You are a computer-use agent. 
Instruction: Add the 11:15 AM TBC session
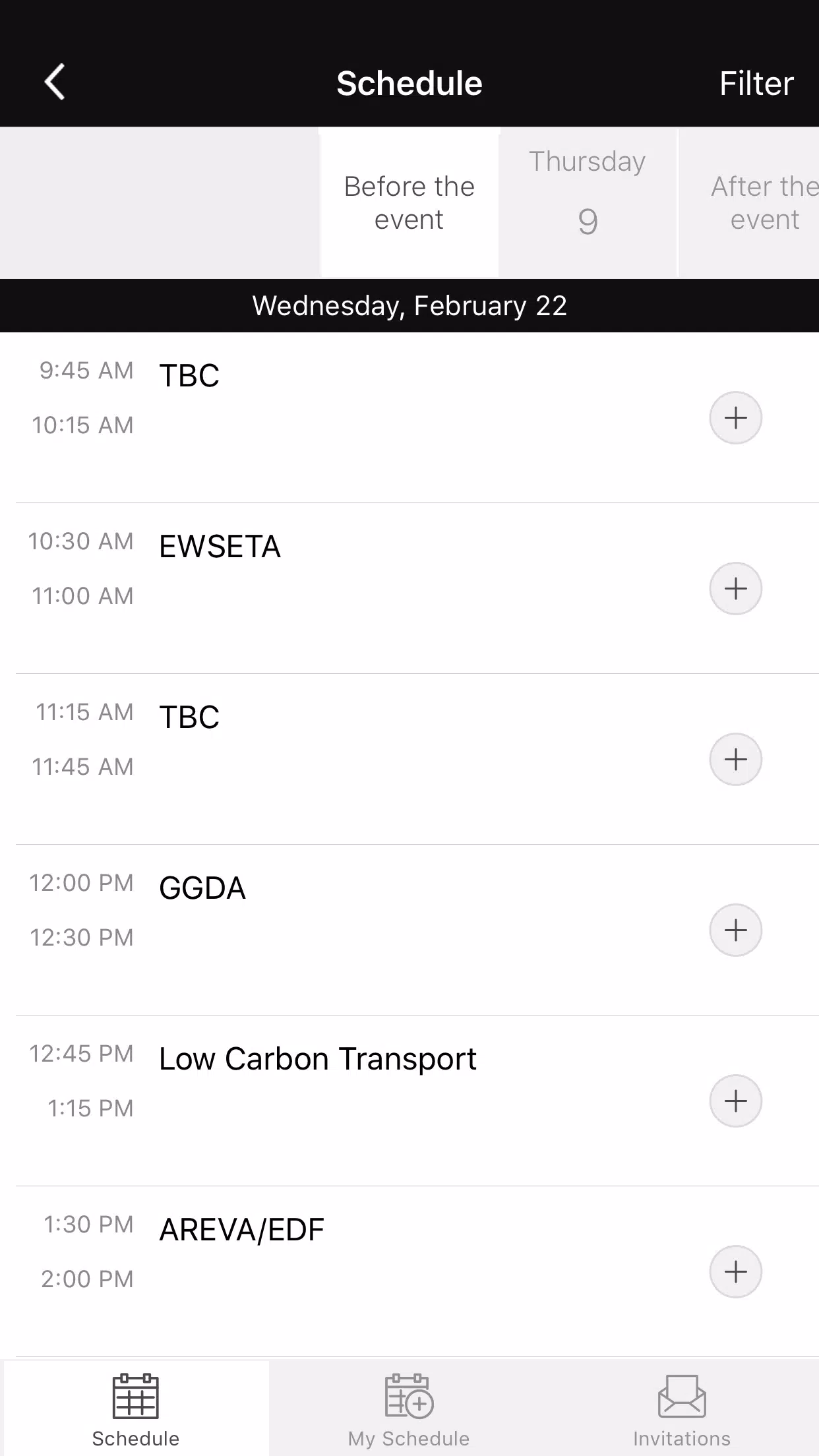click(736, 759)
